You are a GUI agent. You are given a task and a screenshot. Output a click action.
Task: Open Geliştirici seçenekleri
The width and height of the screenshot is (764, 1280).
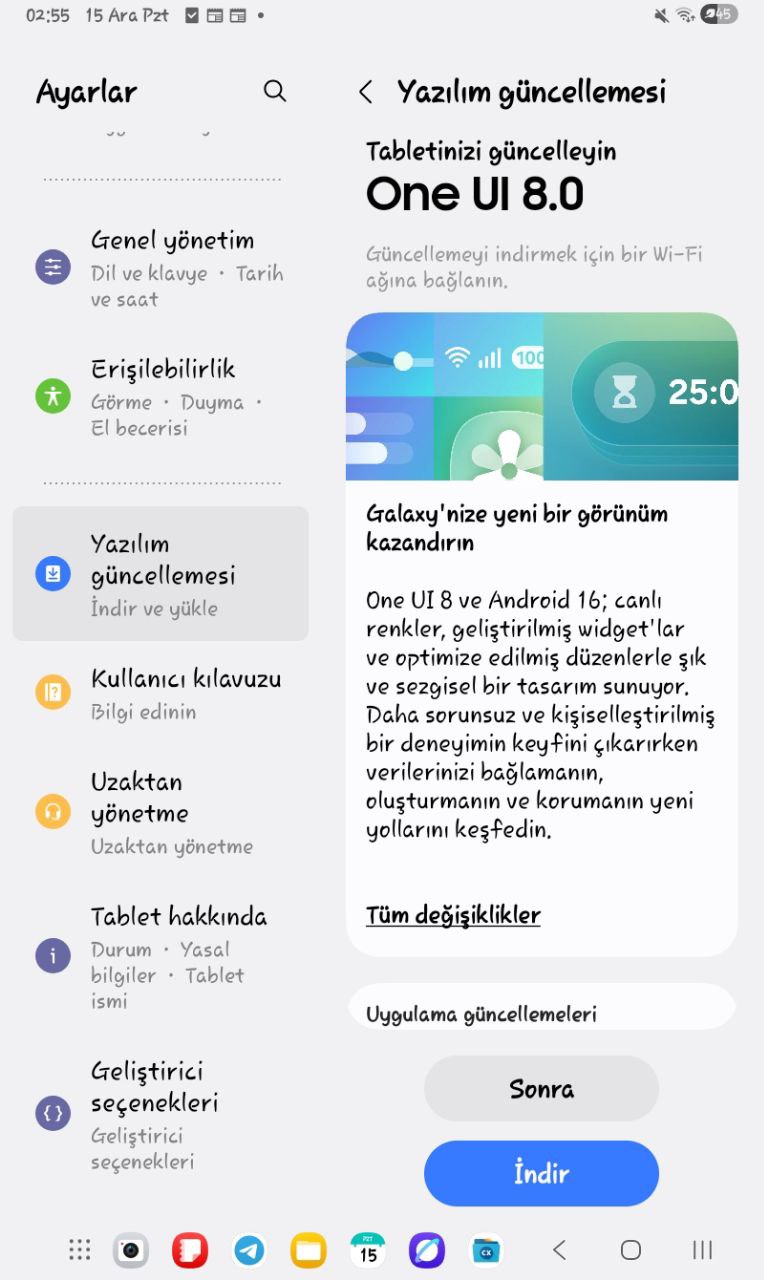pyautogui.click(x=160, y=1113)
